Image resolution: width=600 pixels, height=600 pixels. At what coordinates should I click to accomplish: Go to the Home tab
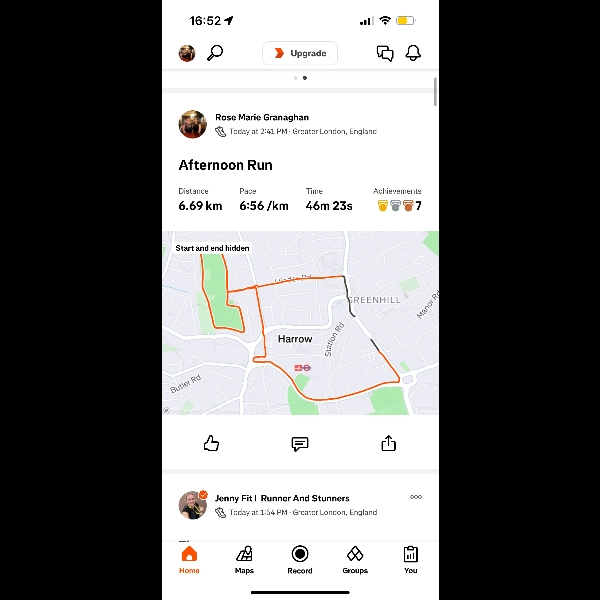point(189,560)
